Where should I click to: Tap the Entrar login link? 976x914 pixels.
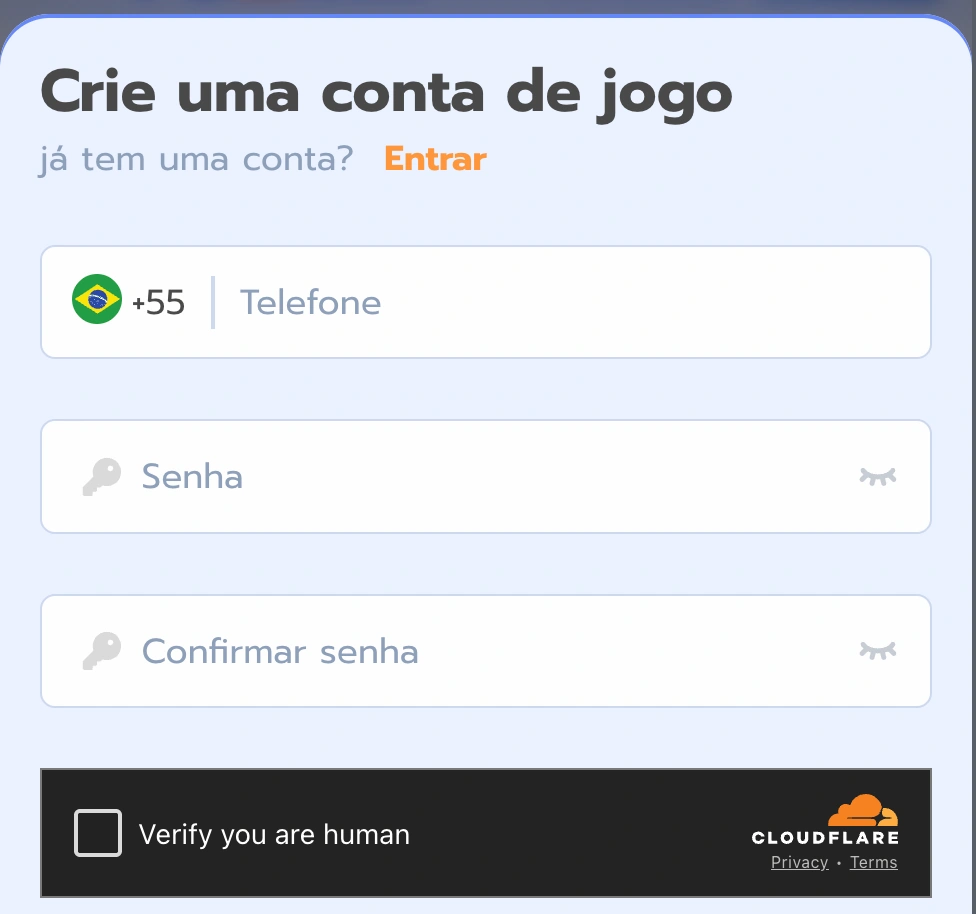pyautogui.click(x=435, y=160)
